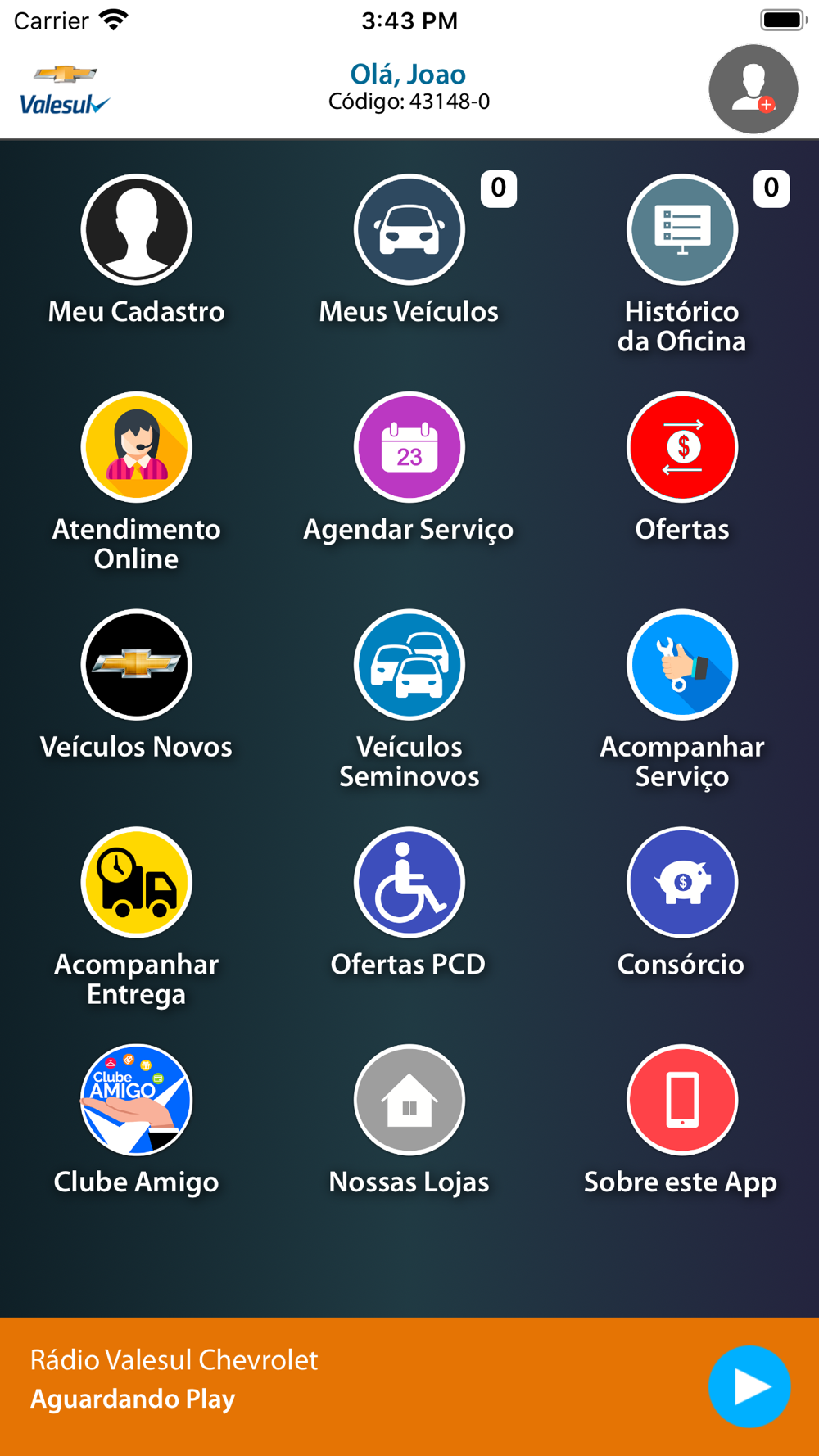Open the profile icon with plus badge
The height and width of the screenshot is (1456, 819).
pos(753,89)
